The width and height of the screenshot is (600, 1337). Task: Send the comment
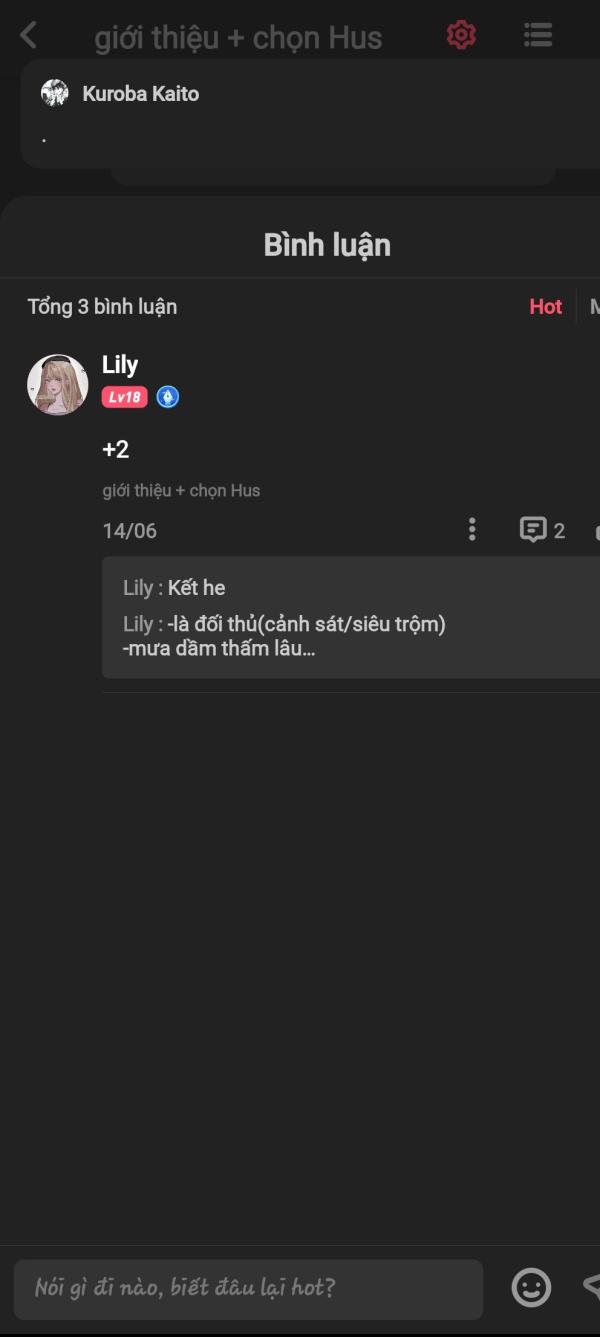coord(591,1287)
